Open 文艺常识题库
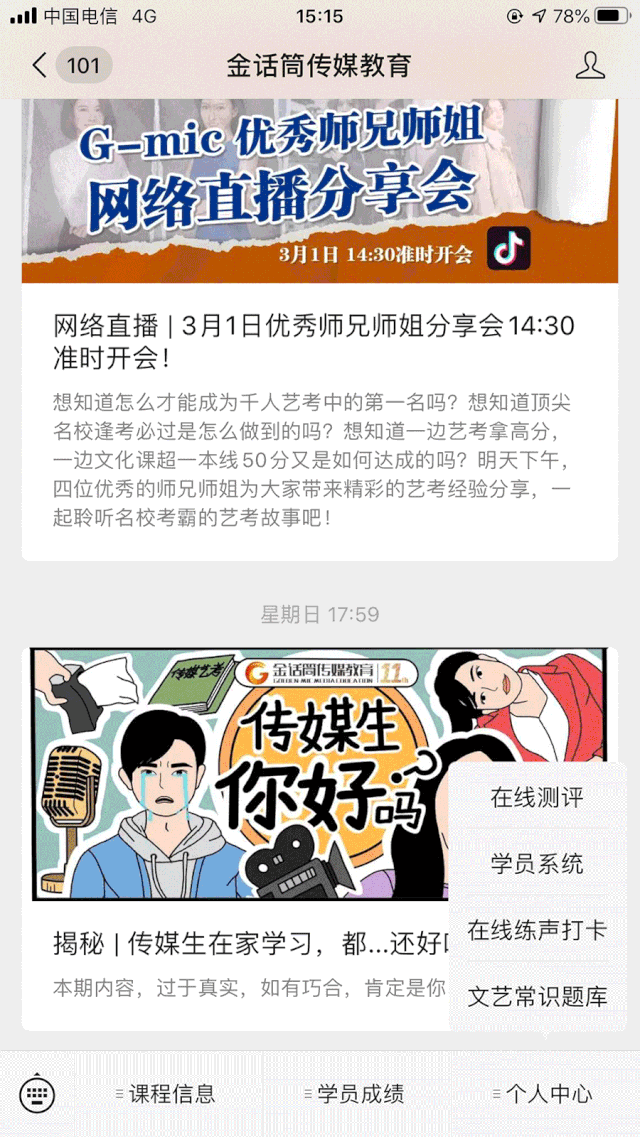The width and height of the screenshot is (640, 1137). [x=537, y=997]
